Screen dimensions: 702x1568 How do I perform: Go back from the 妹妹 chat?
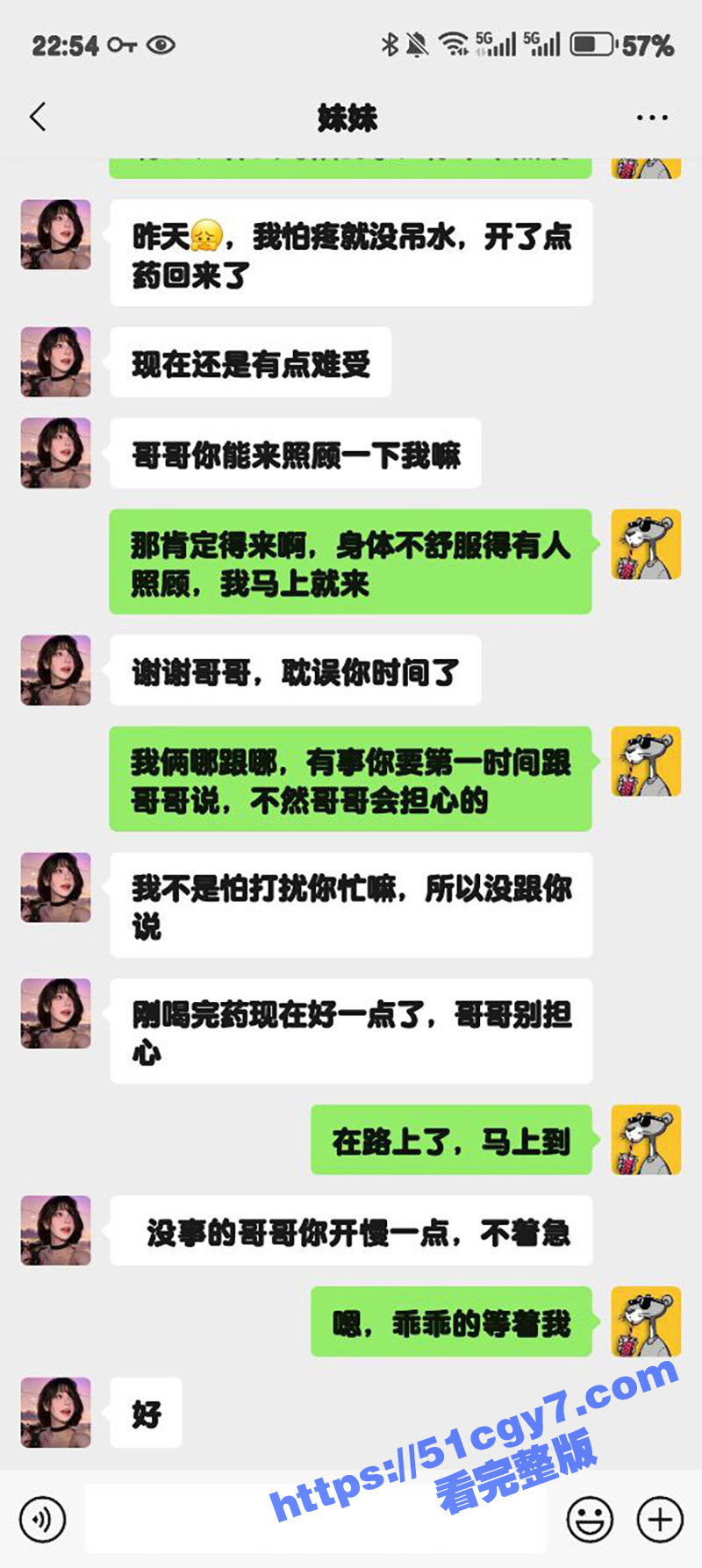[x=38, y=117]
